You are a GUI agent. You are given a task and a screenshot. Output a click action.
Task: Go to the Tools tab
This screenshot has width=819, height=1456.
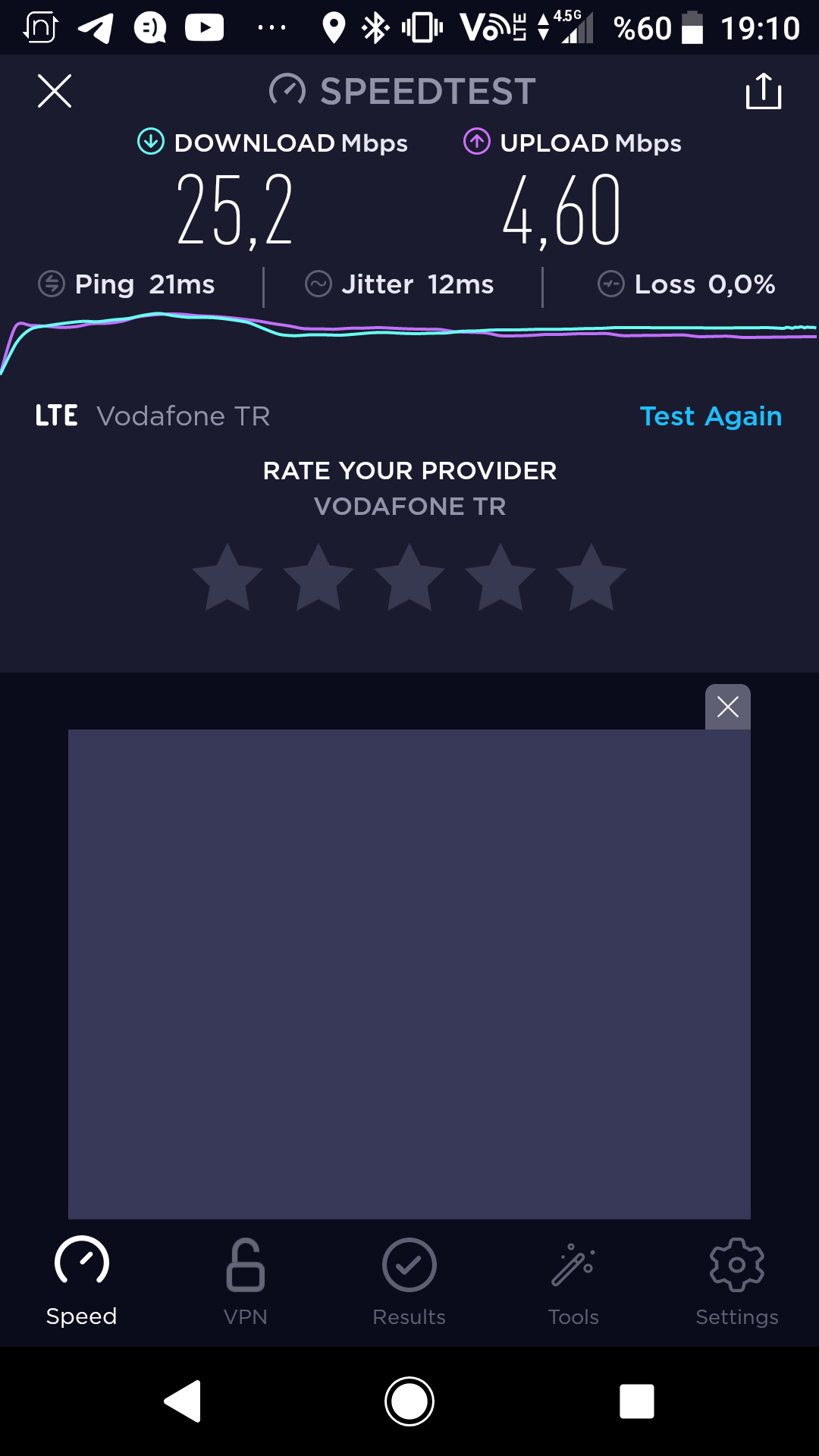click(573, 1282)
